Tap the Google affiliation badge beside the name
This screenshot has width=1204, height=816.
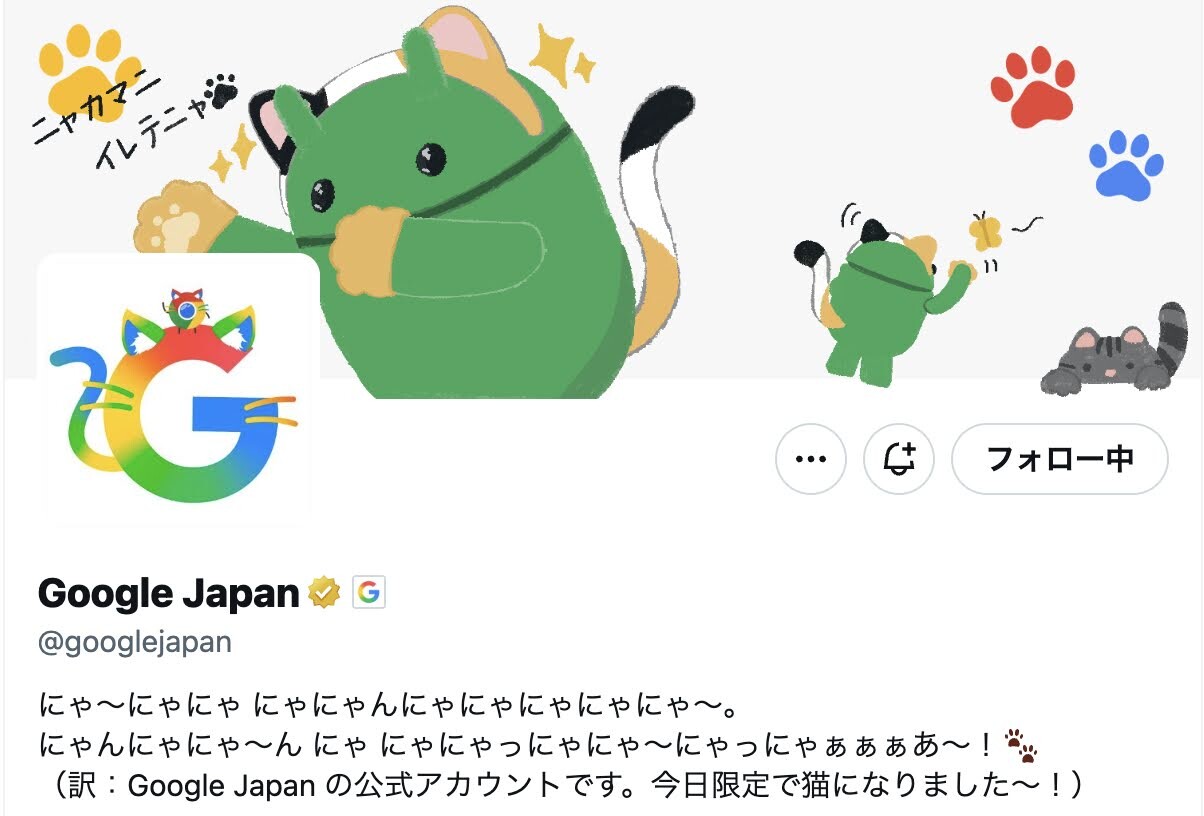(x=369, y=594)
